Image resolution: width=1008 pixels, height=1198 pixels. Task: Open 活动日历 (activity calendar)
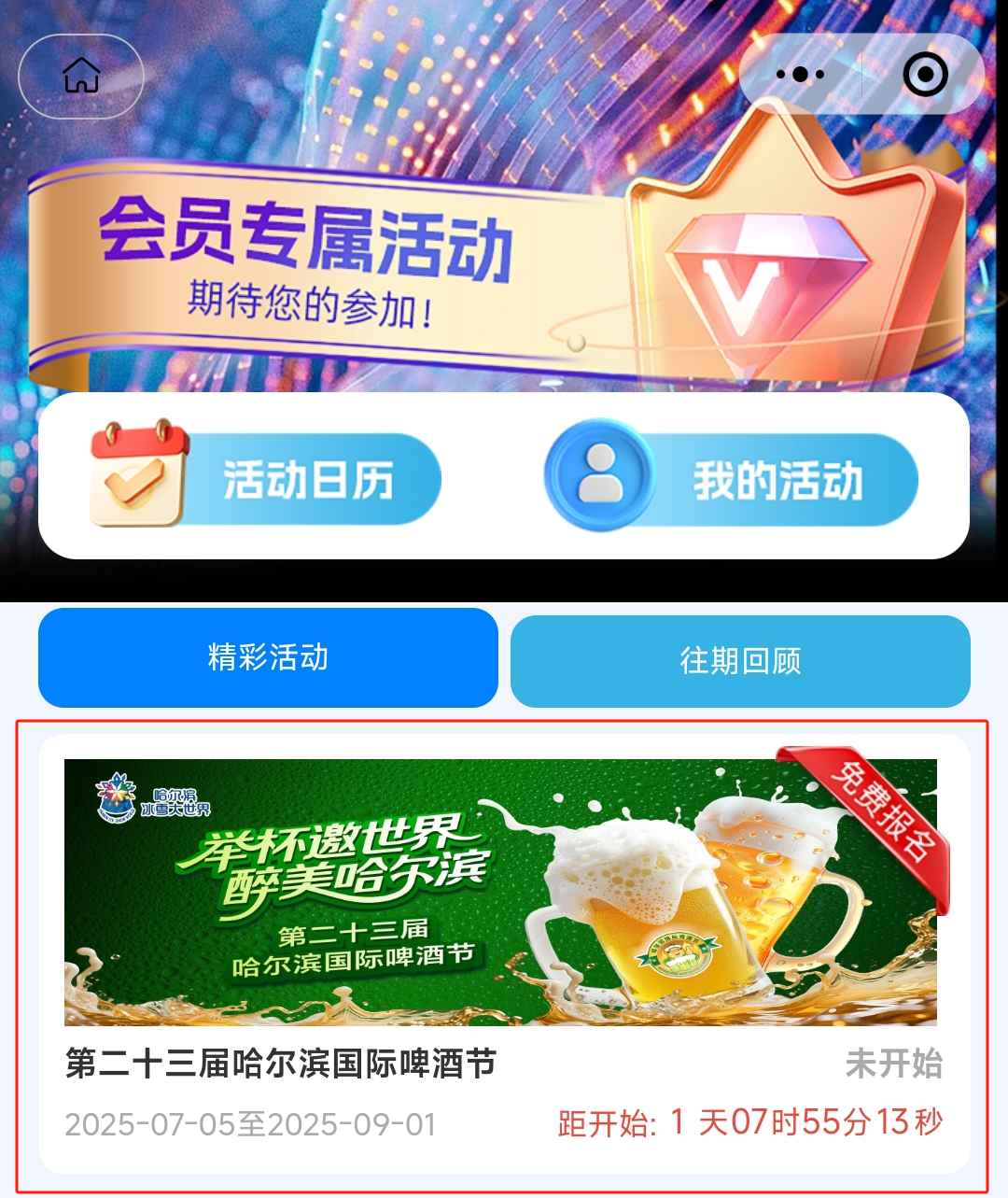click(265, 479)
